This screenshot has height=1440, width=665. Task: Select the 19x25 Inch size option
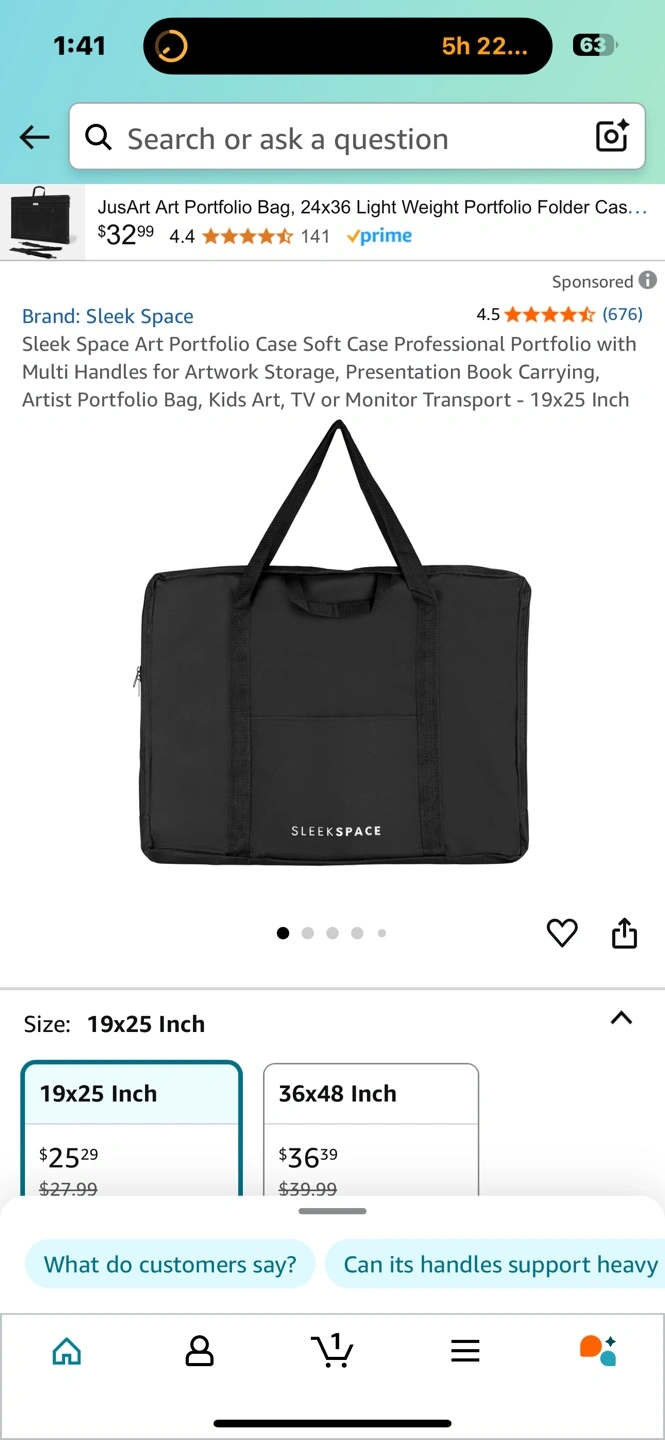pyautogui.click(x=131, y=1128)
